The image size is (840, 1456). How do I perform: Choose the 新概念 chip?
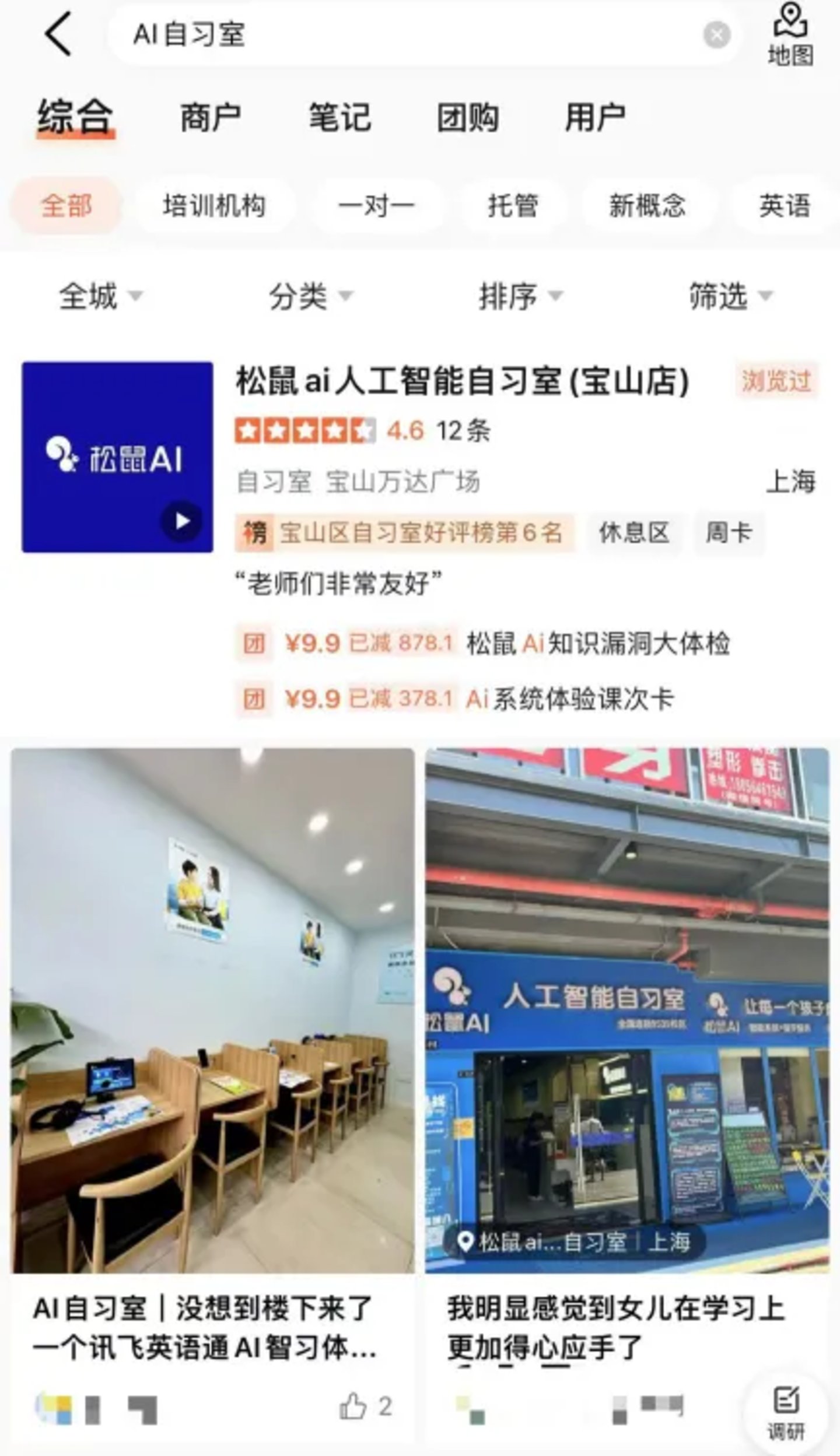647,206
